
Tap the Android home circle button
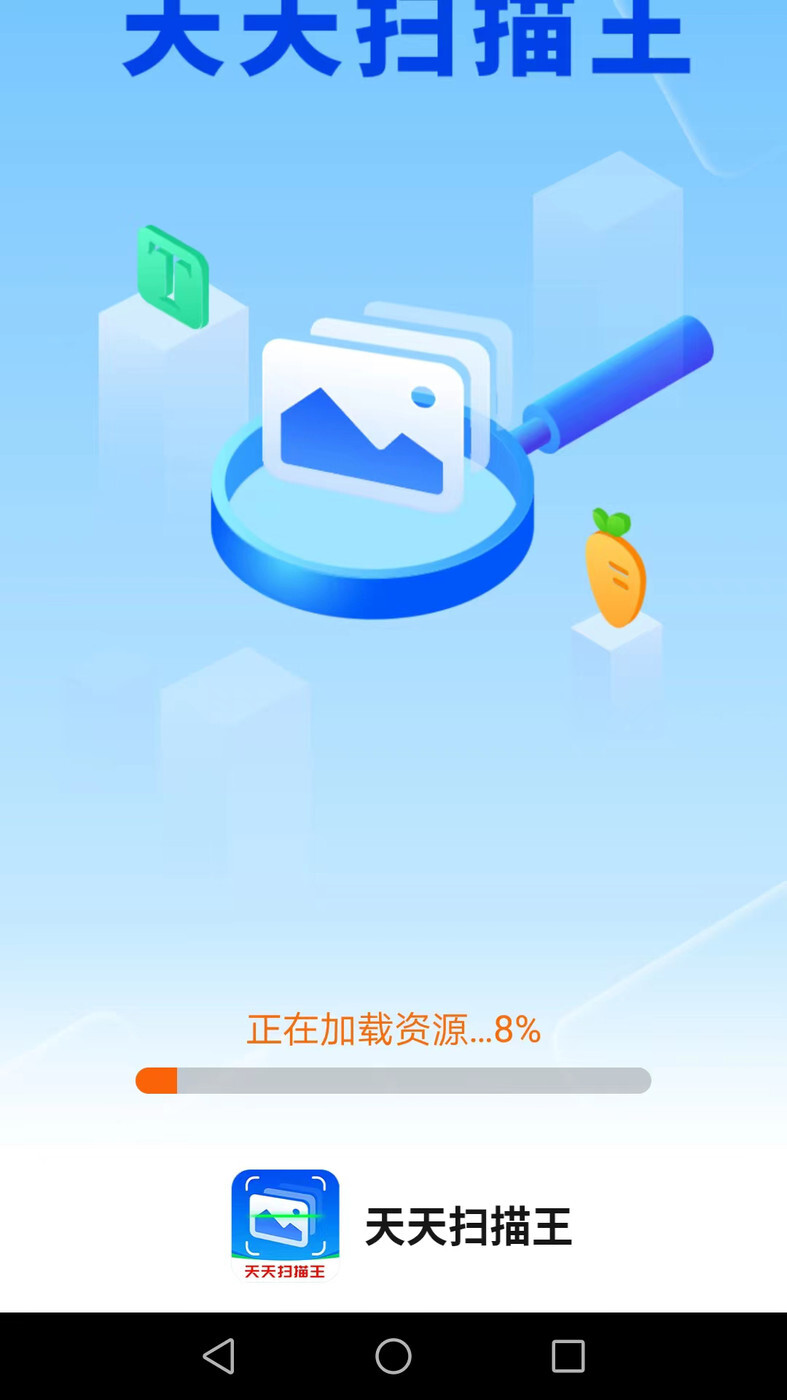(x=393, y=1356)
